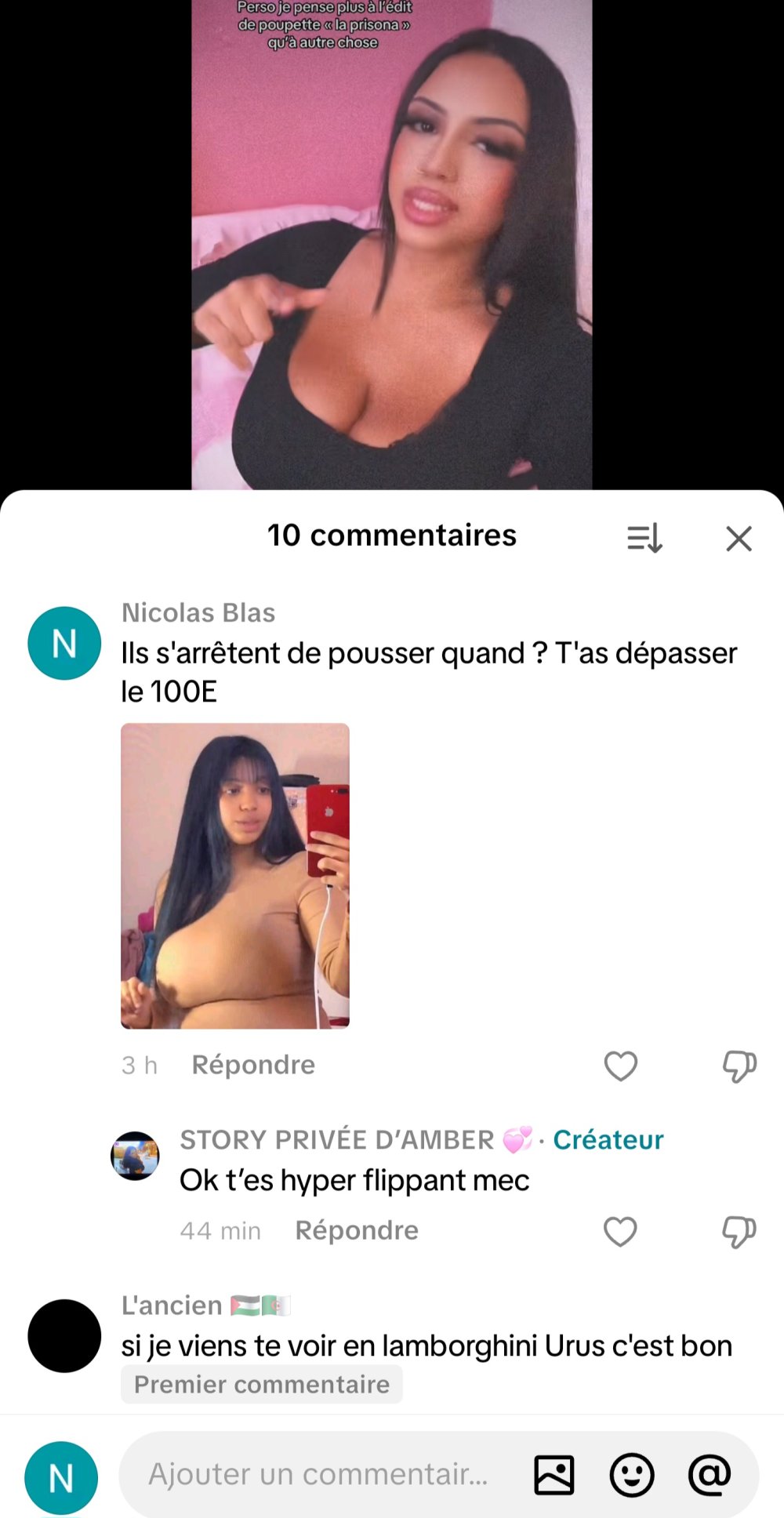Click Nicolas Blas's profile avatar
Image resolution: width=784 pixels, height=1518 pixels.
tap(64, 642)
